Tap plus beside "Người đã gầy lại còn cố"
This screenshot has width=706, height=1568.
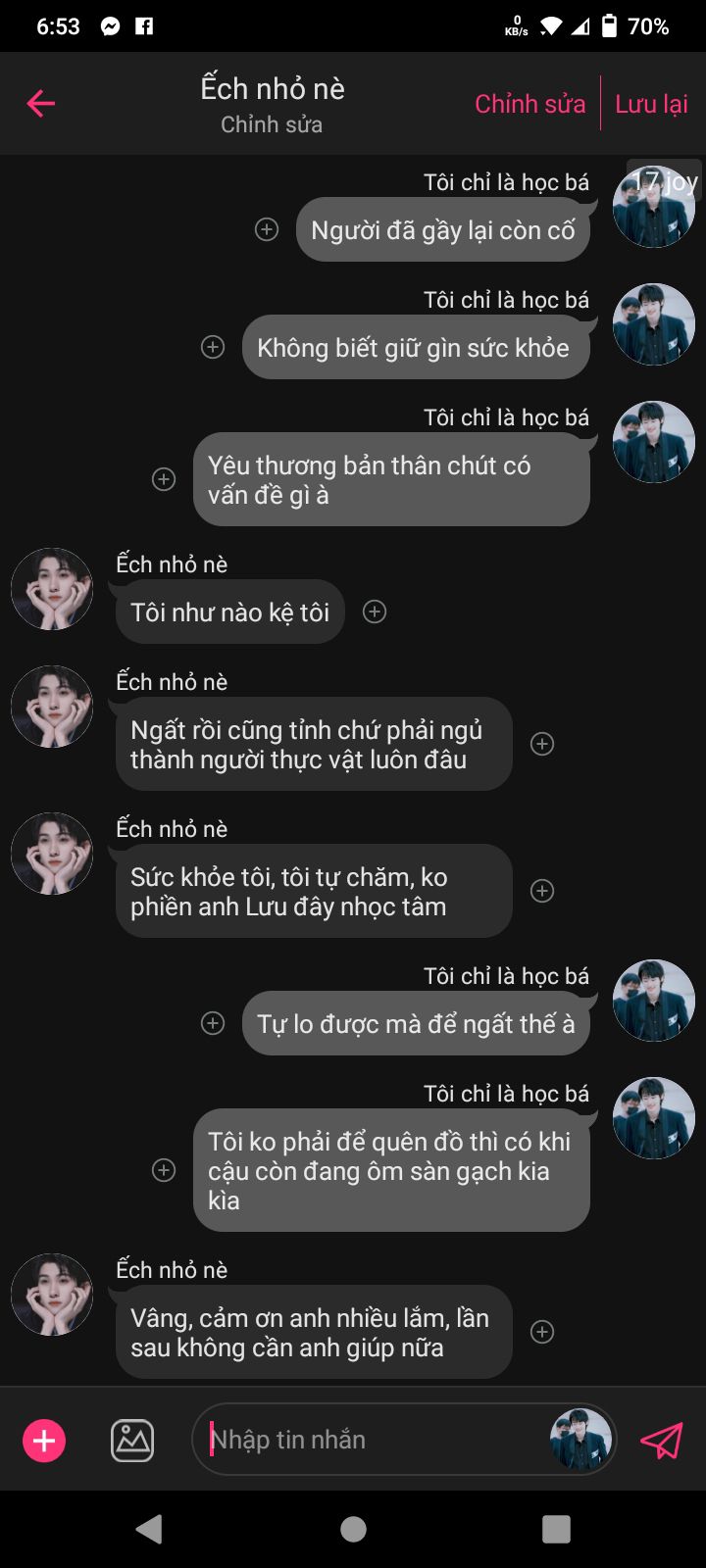[x=267, y=229]
